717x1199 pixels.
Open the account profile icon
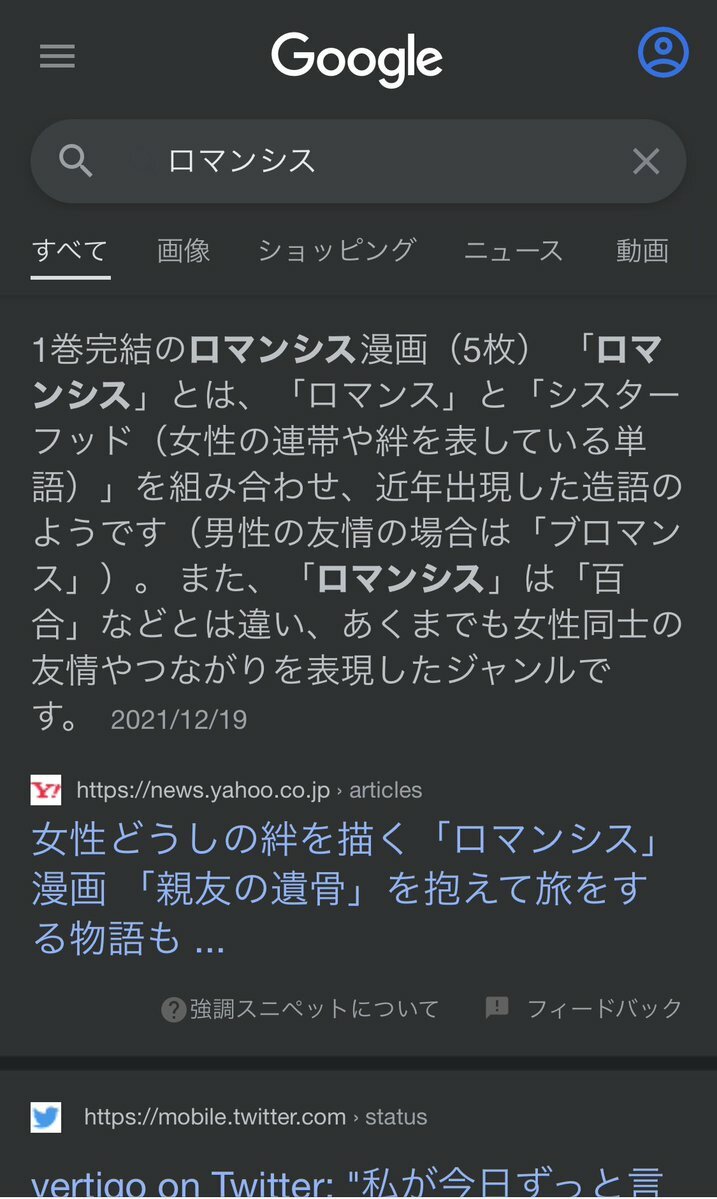[x=663, y=52]
